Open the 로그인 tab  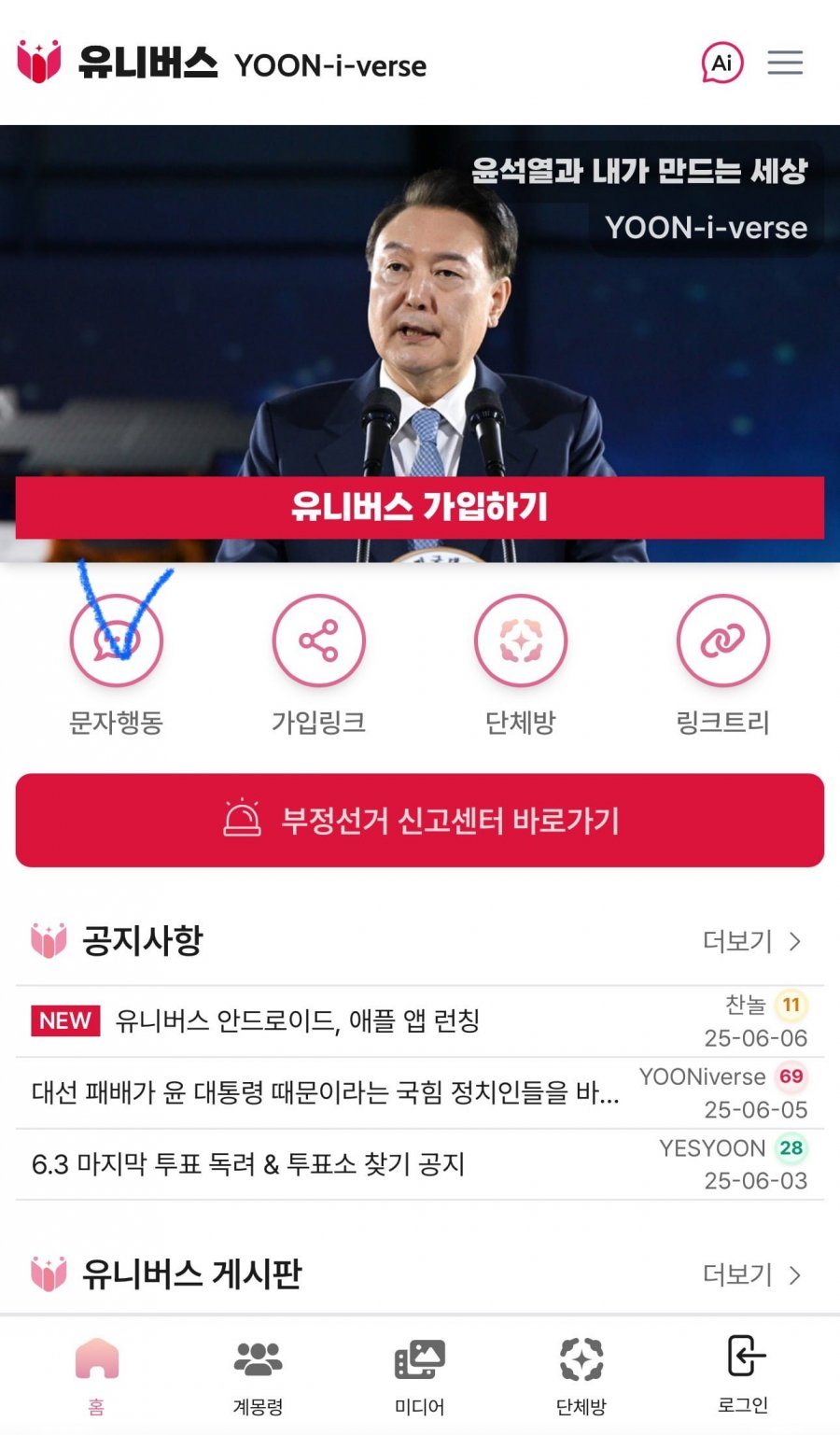click(x=743, y=1374)
